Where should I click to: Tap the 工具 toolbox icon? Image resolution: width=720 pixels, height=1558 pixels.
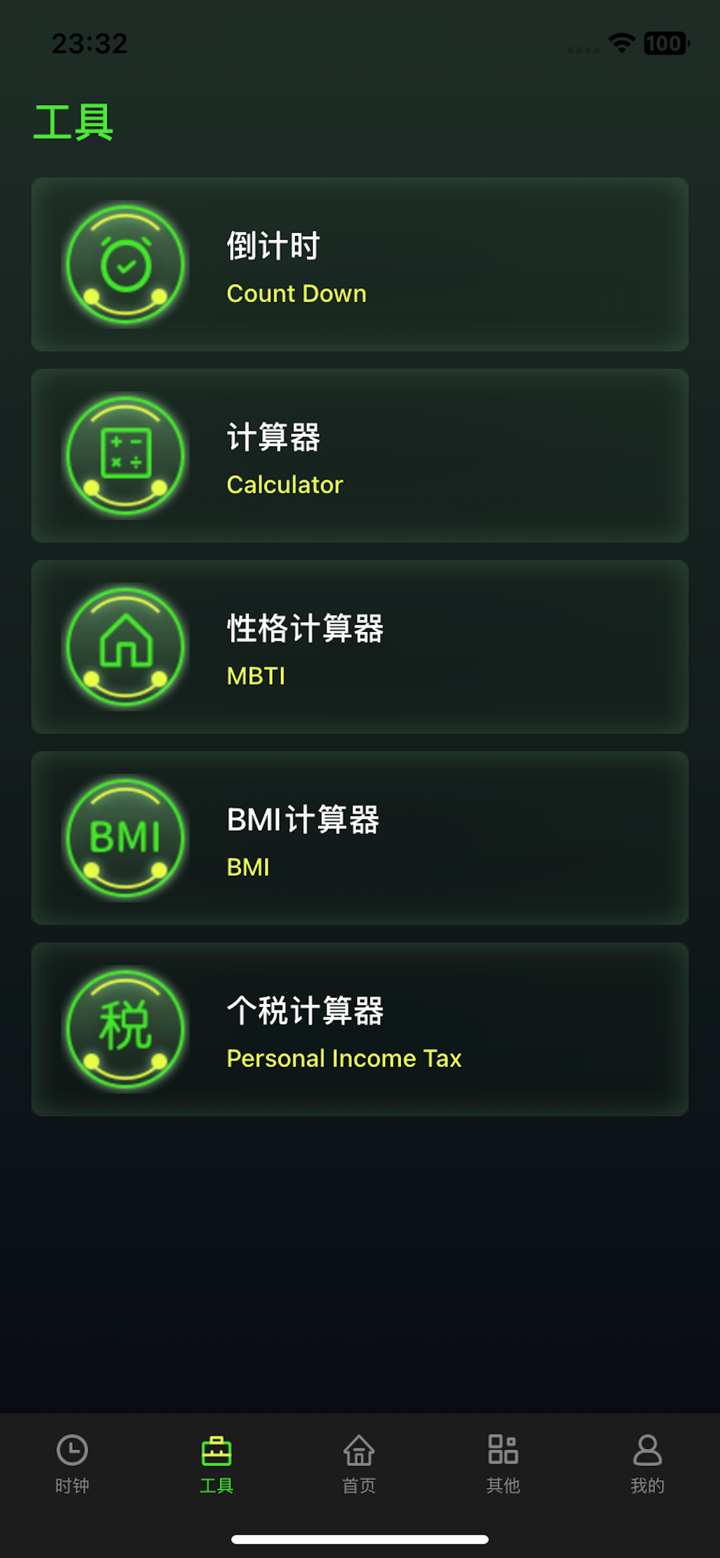tap(216, 1450)
